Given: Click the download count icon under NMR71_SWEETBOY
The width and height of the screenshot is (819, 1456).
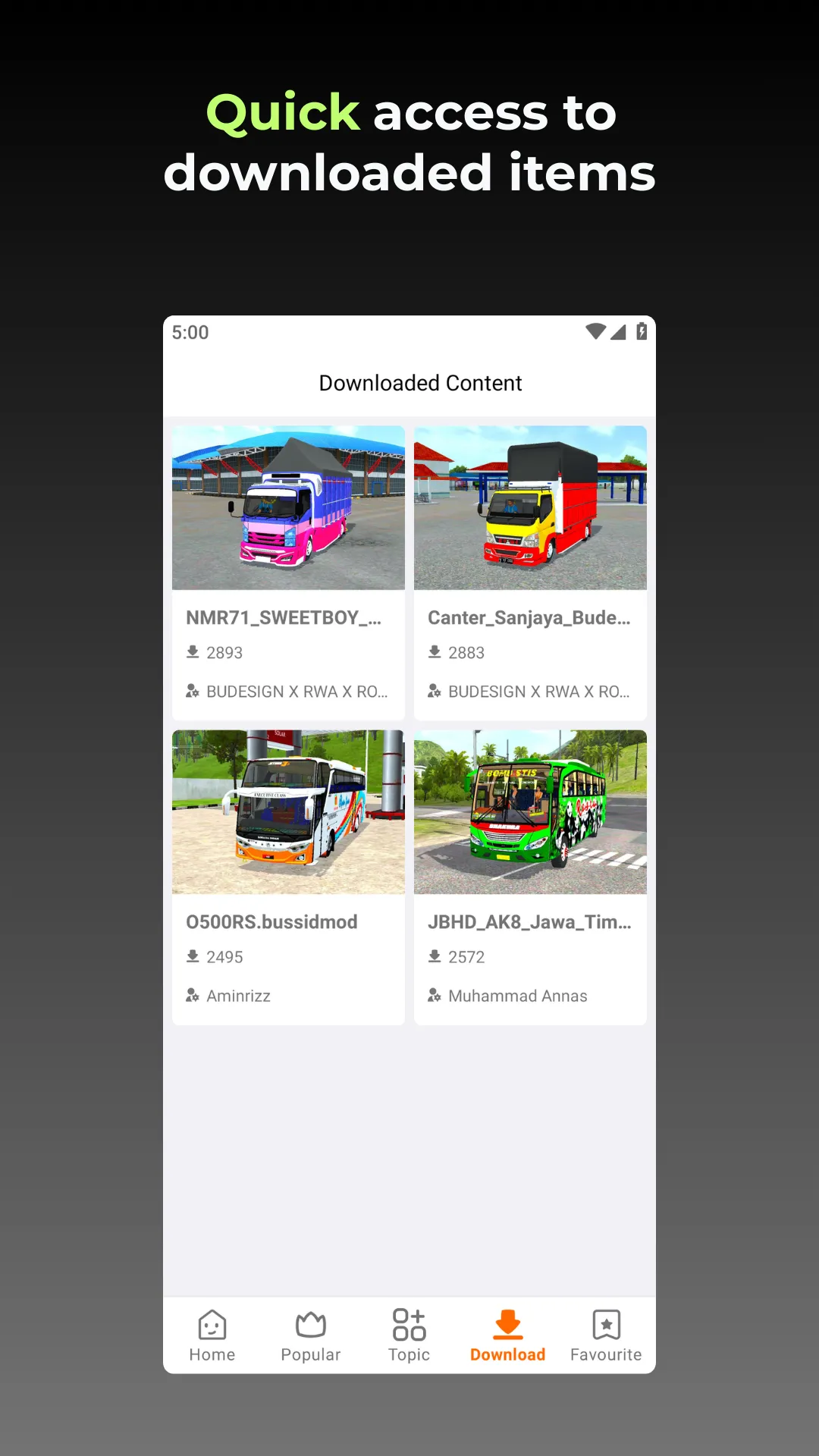Looking at the screenshot, I should (192, 652).
